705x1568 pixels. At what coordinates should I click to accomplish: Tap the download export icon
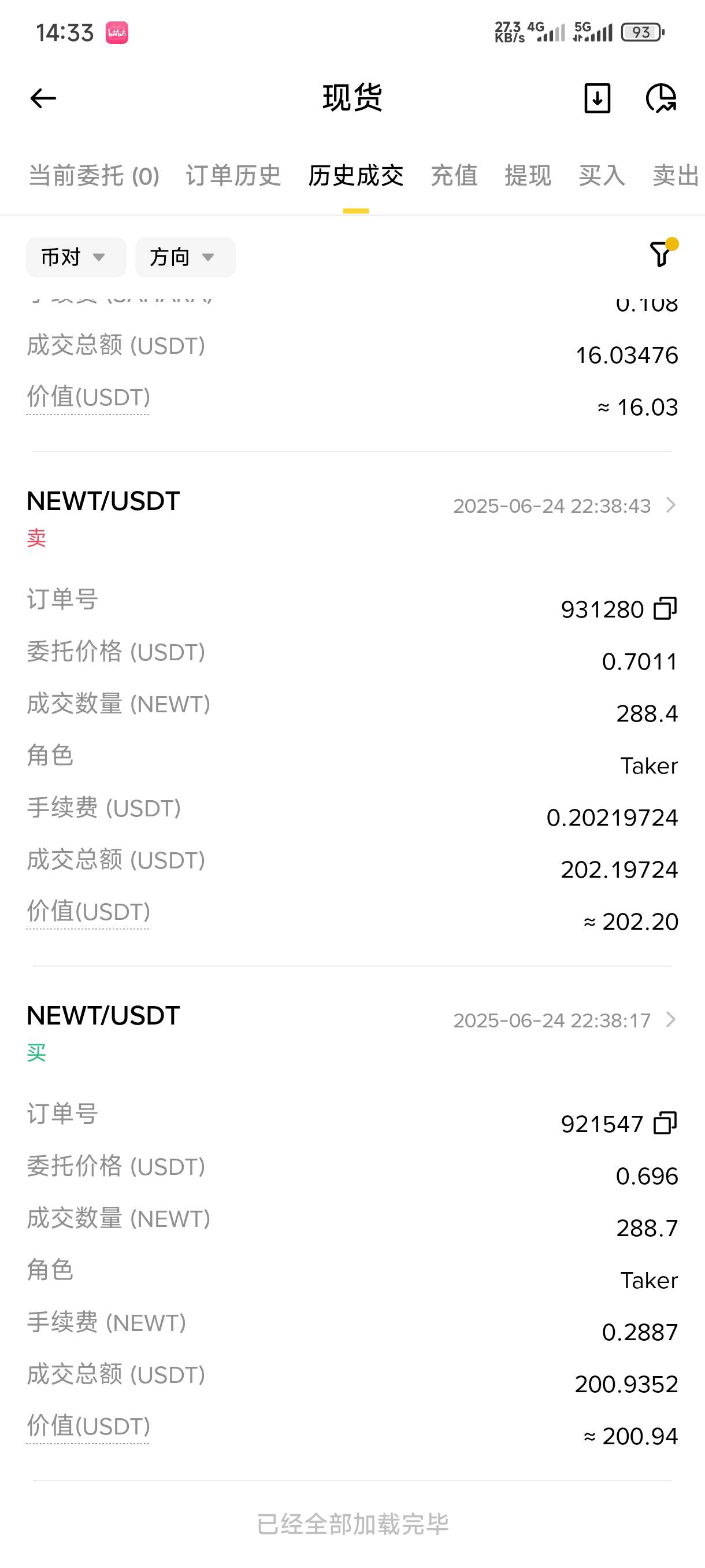[597, 98]
